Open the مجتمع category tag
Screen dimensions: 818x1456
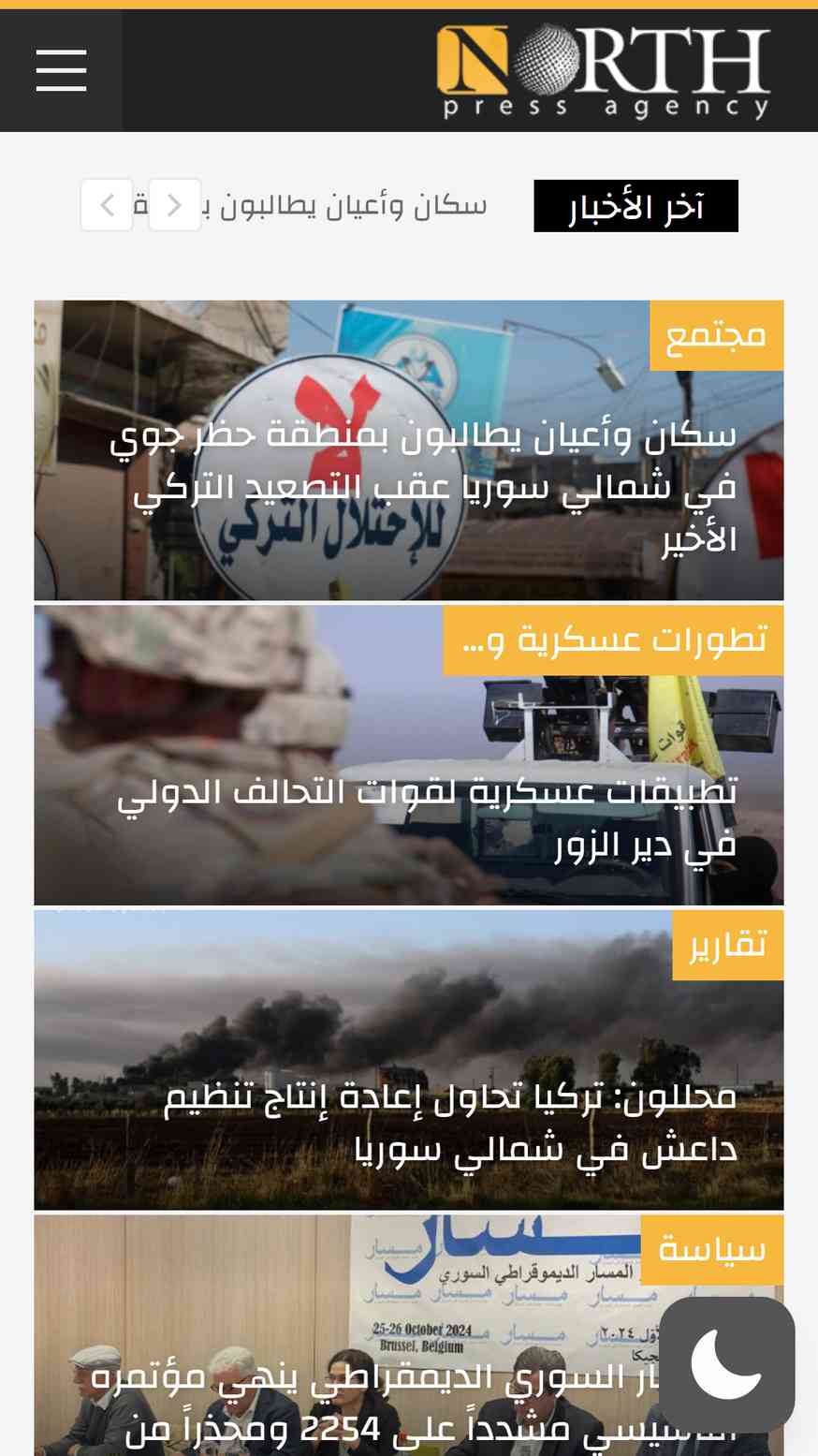(716, 335)
